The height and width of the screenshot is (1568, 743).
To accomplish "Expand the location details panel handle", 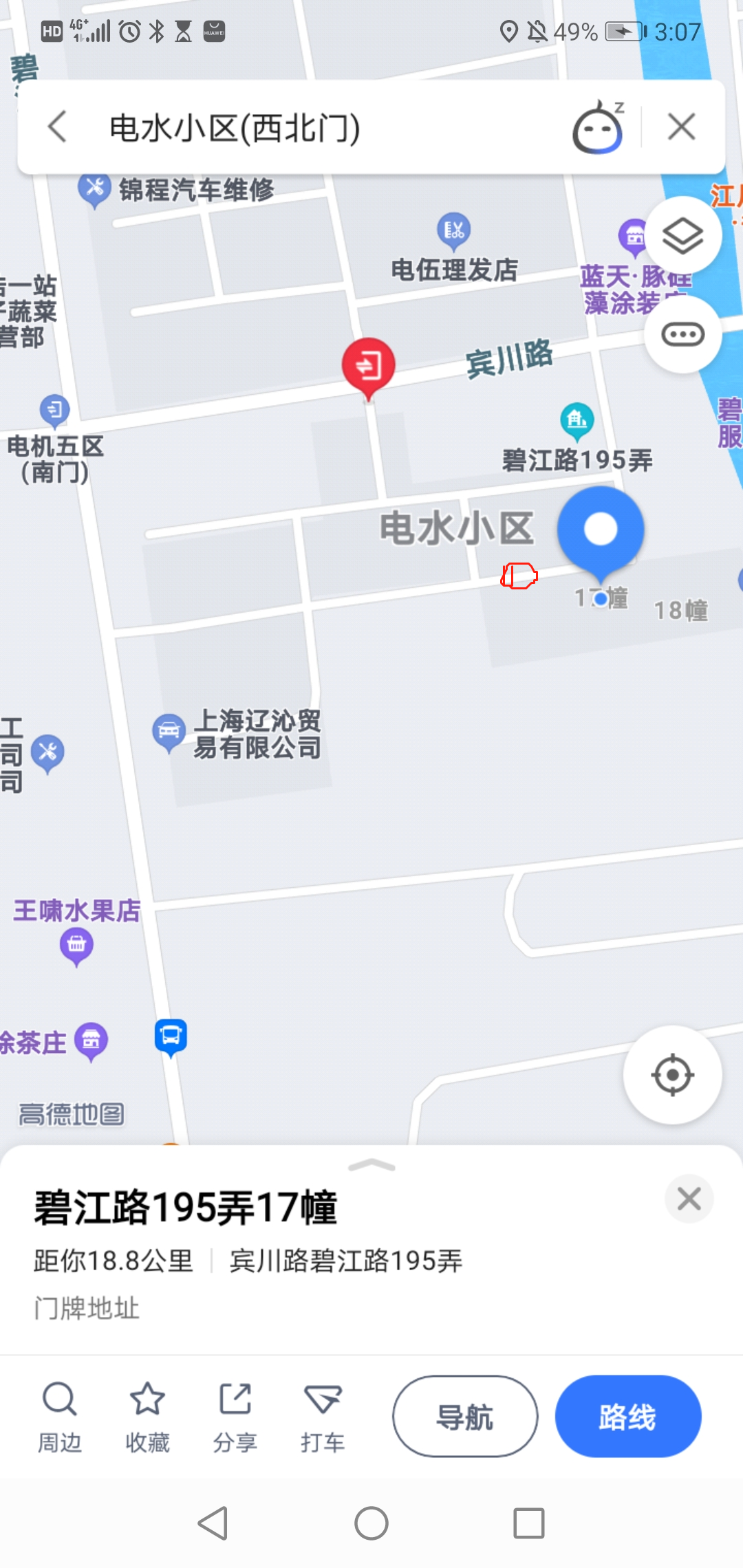I will tap(371, 1165).
